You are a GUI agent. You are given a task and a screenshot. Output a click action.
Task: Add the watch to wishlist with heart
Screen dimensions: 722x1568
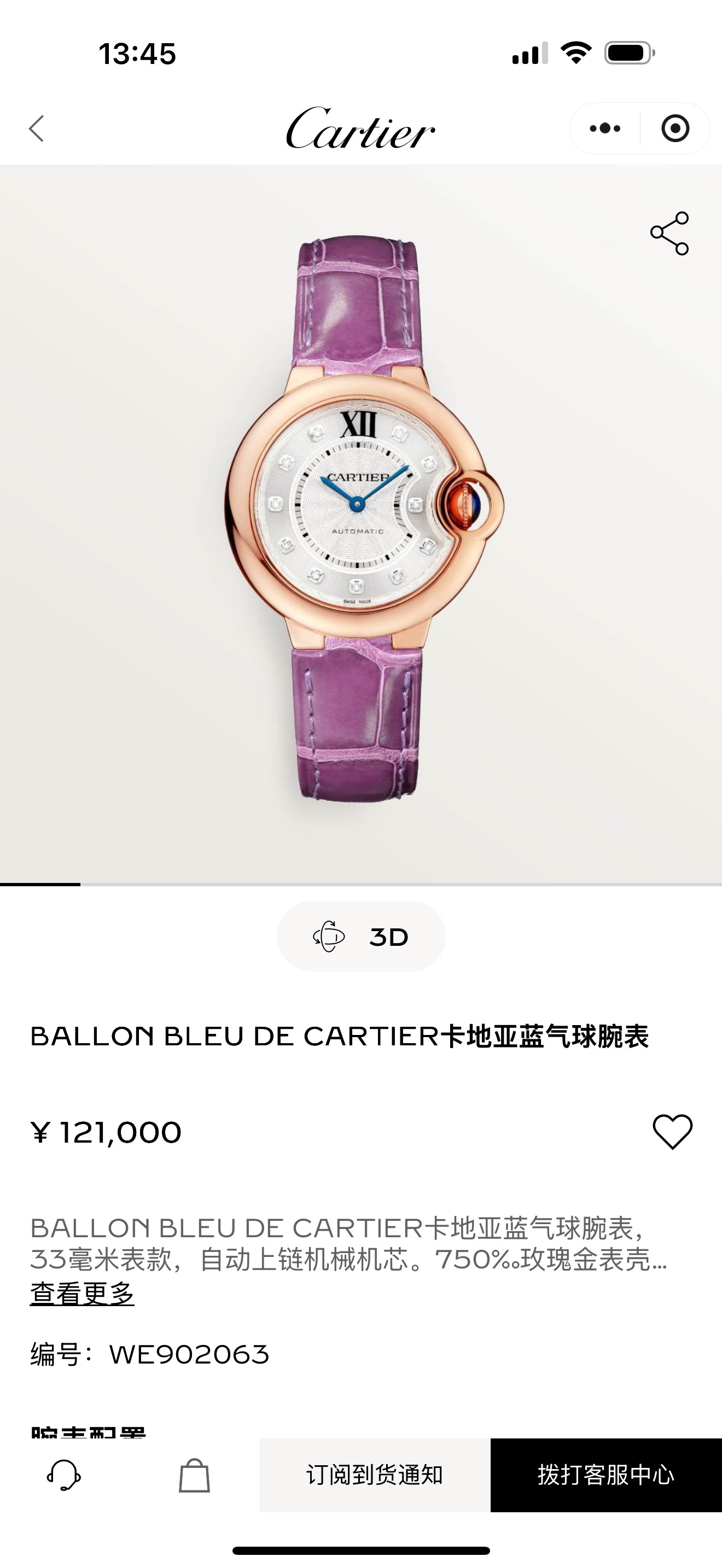pos(672,1132)
